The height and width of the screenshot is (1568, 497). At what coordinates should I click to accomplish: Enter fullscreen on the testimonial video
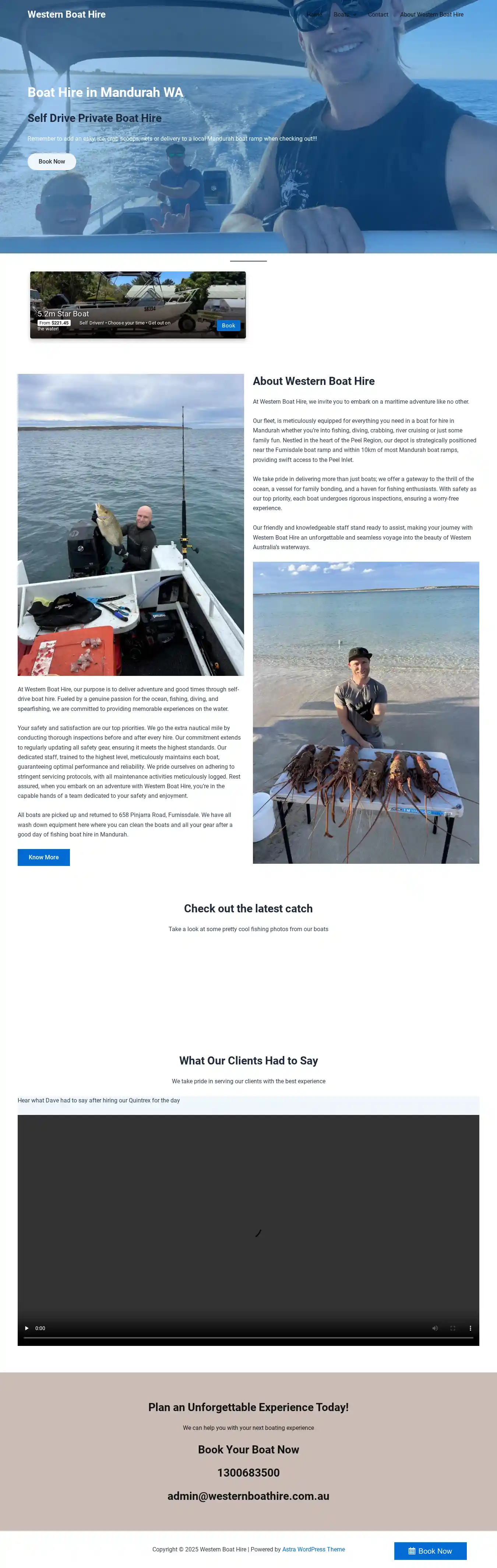tap(452, 1328)
